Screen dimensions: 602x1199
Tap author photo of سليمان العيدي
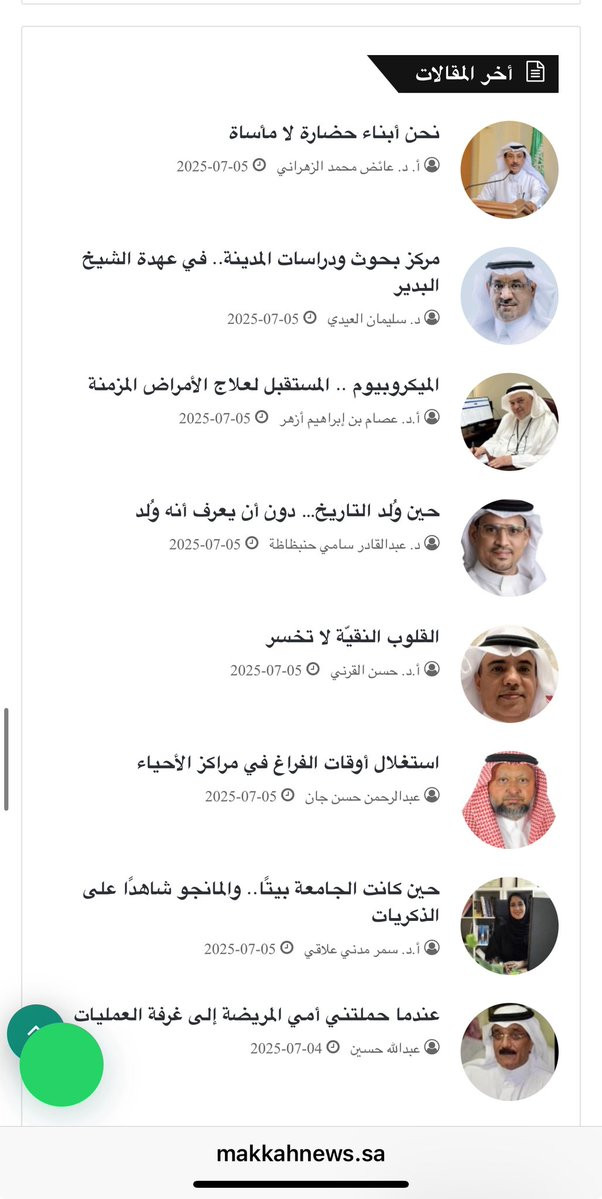[x=509, y=295]
